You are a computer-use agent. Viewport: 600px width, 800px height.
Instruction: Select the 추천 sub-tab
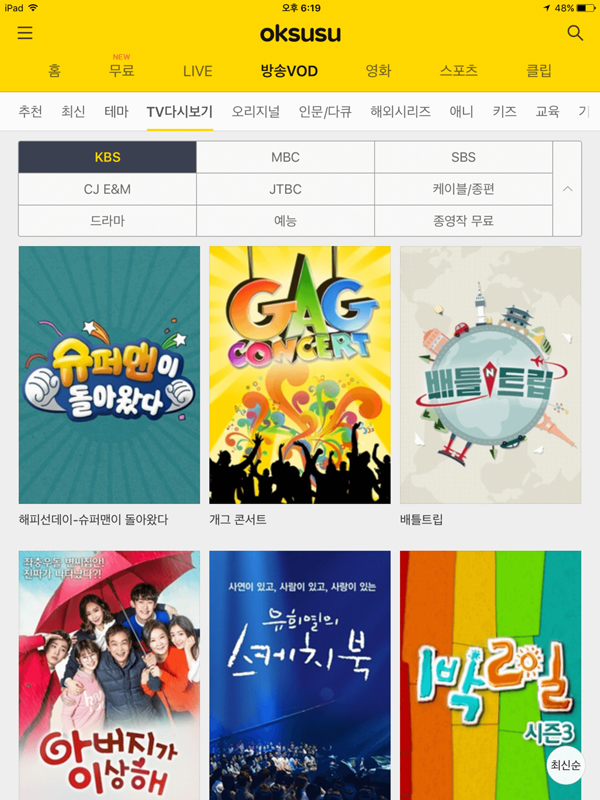point(30,111)
